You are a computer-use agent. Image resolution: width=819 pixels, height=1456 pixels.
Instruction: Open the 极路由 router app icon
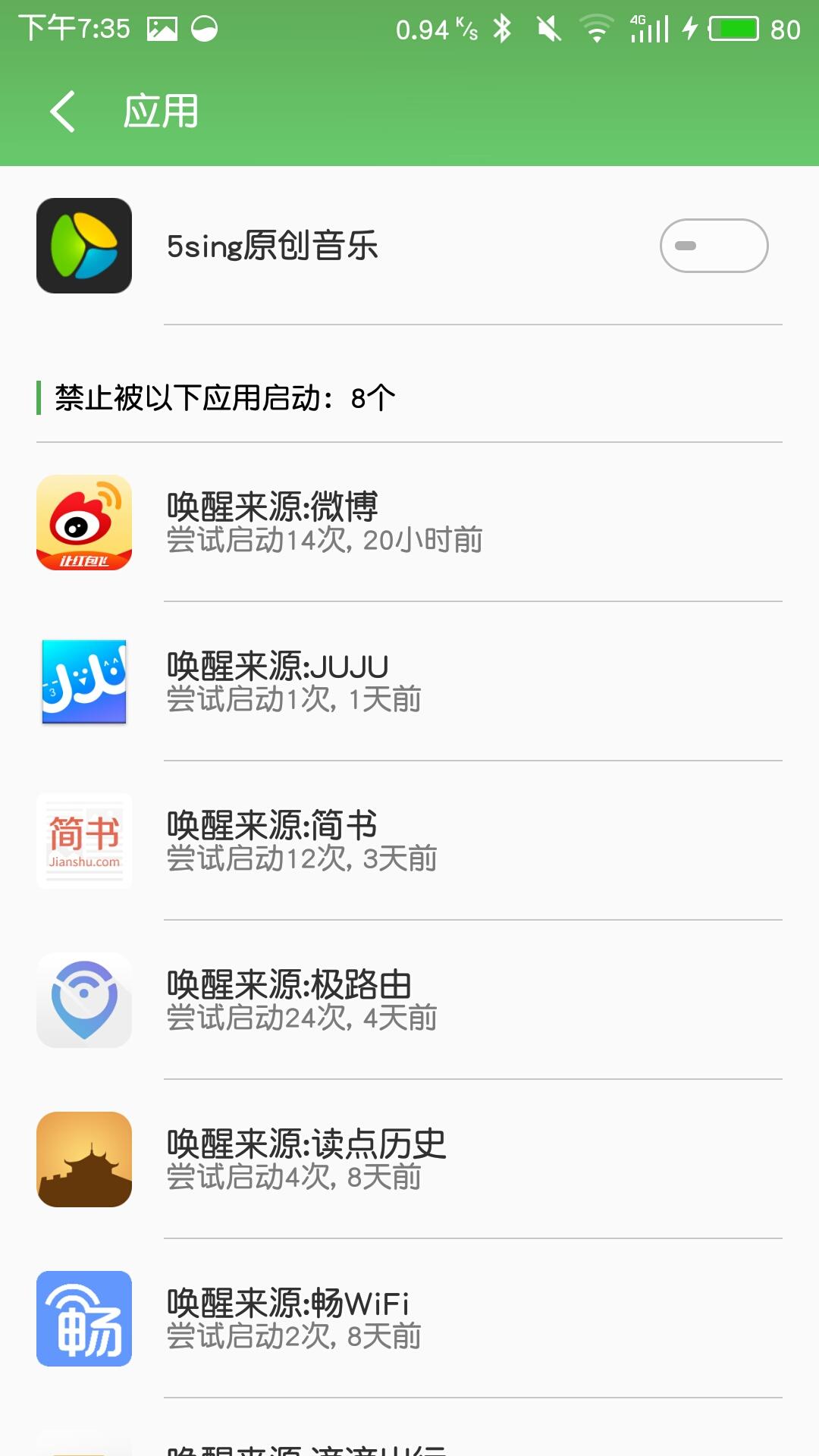83,1001
